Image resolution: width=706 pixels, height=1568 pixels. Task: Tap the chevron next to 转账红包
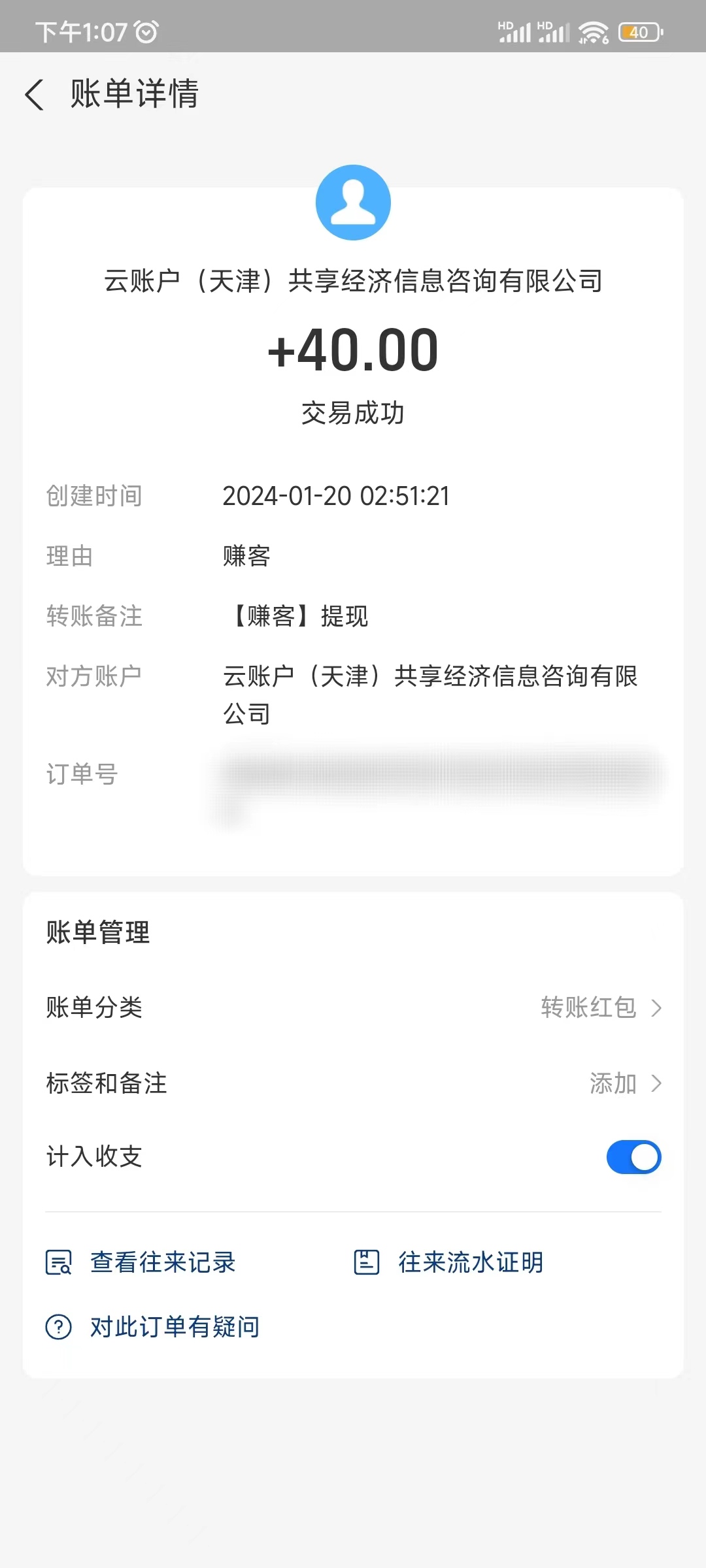tap(658, 1009)
